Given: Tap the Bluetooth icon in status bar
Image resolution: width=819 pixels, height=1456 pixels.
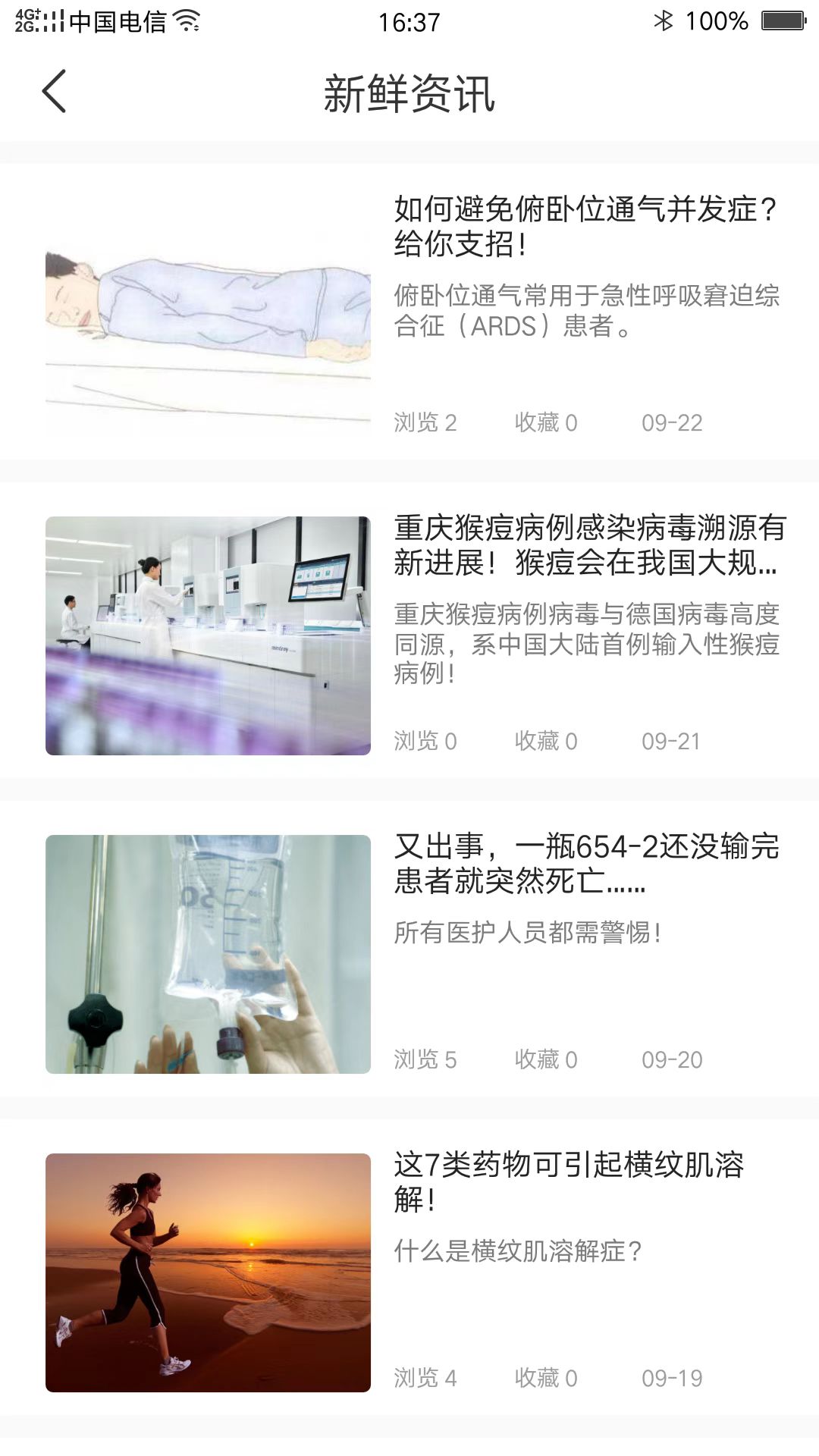Looking at the screenshot, I should coord(665,21).
